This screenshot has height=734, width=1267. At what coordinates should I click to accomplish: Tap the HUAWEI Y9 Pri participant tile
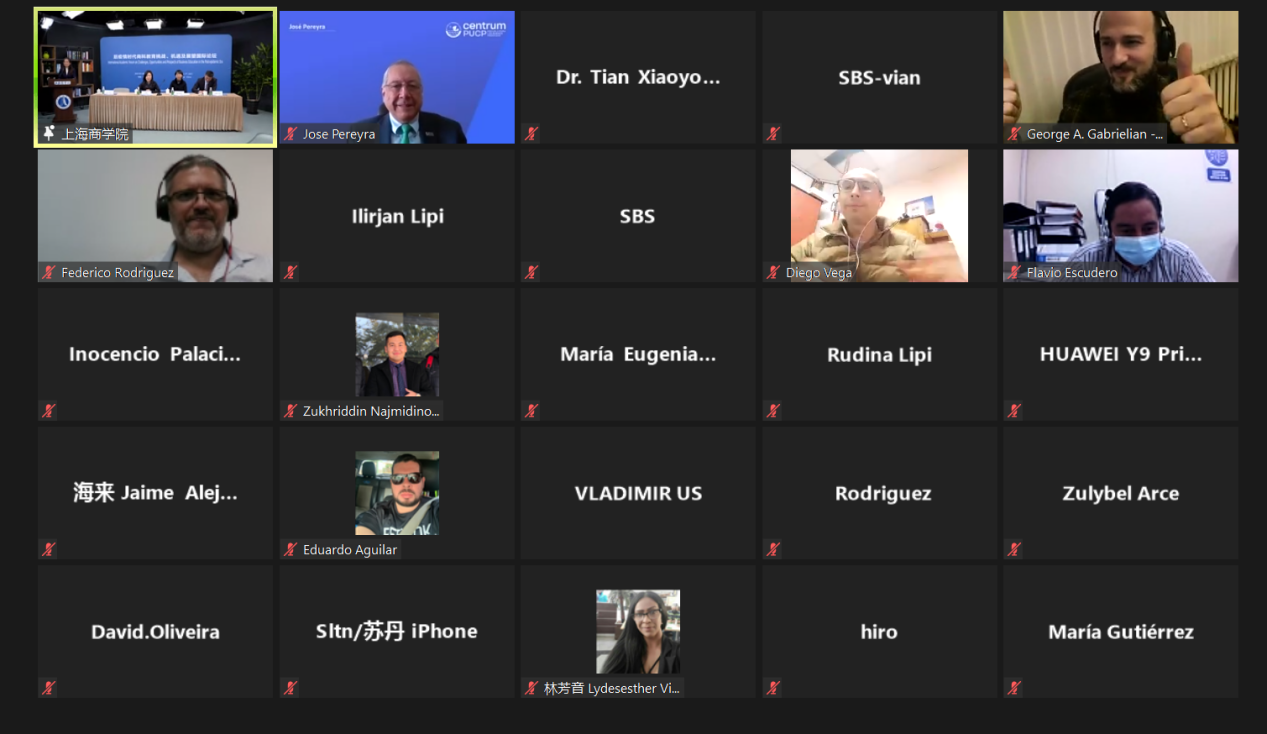coord(1120,354)
